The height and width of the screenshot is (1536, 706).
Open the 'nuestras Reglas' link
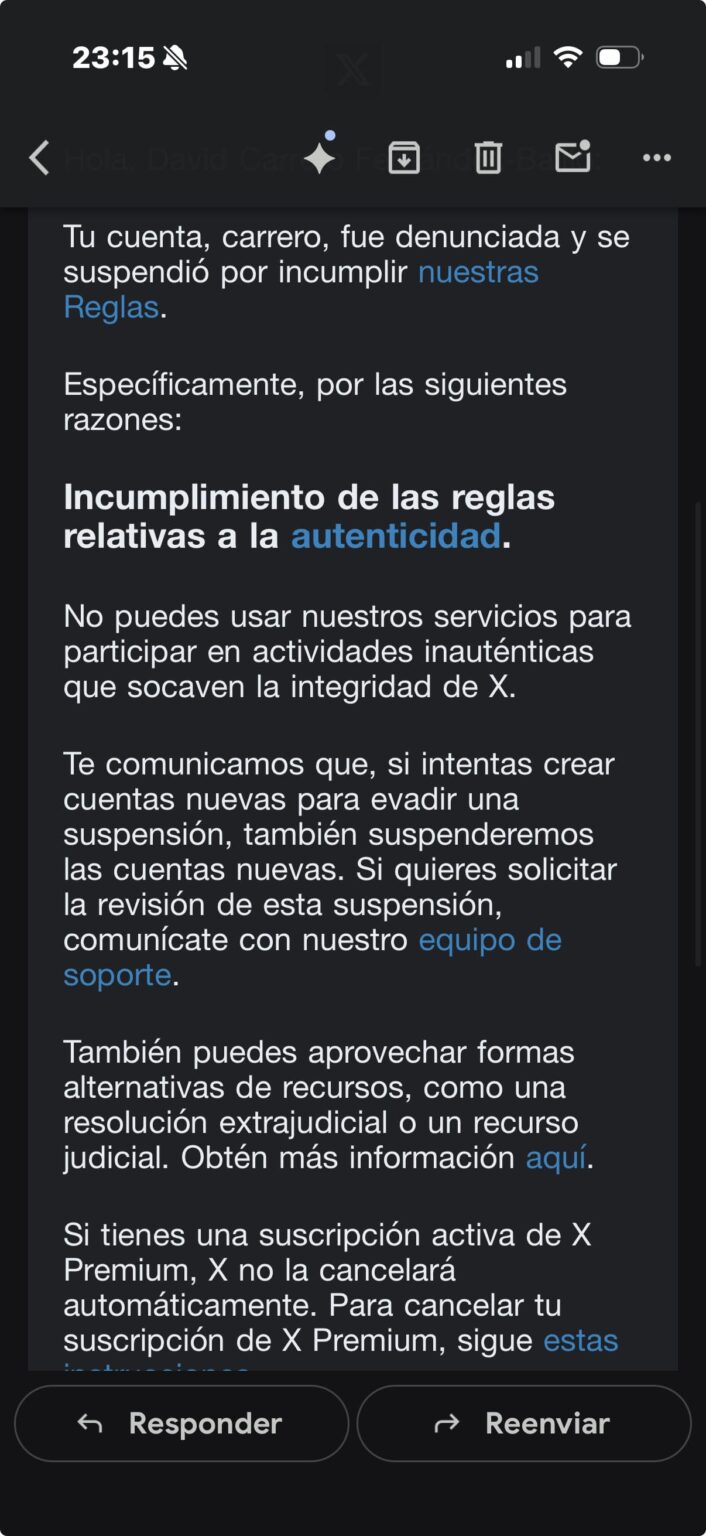478,272
